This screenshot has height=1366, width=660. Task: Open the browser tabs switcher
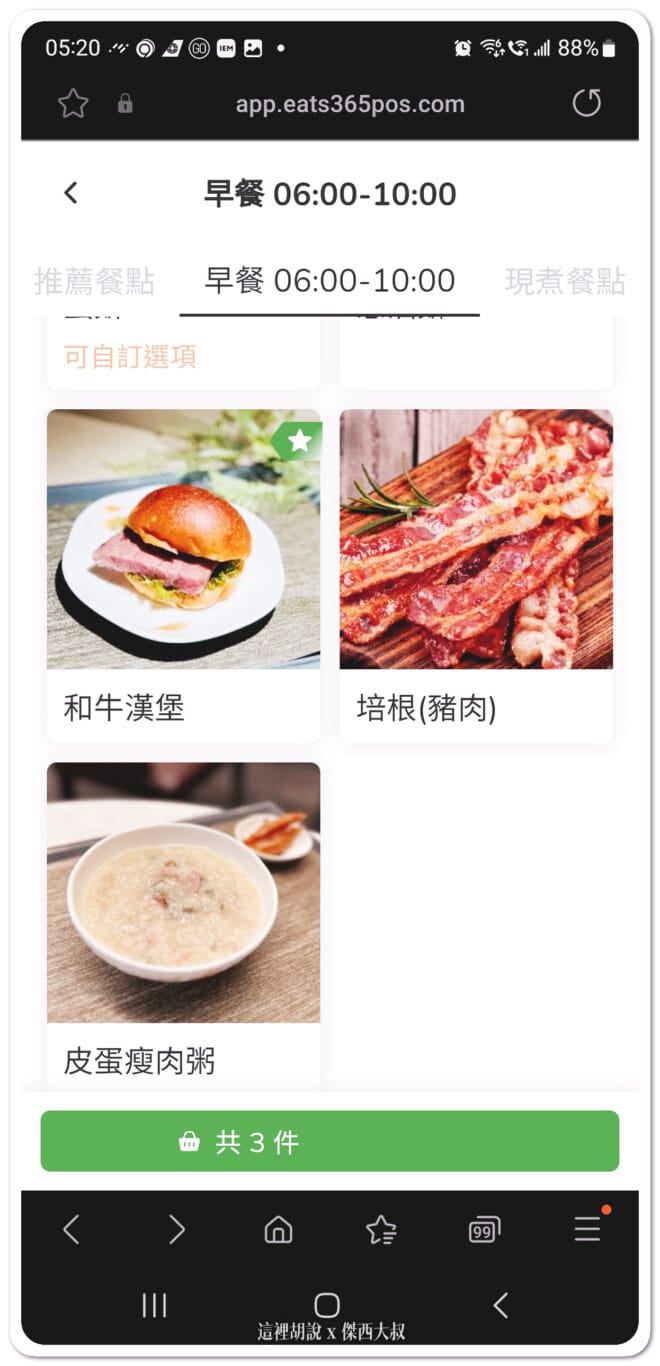click(x=484, y=1230)
